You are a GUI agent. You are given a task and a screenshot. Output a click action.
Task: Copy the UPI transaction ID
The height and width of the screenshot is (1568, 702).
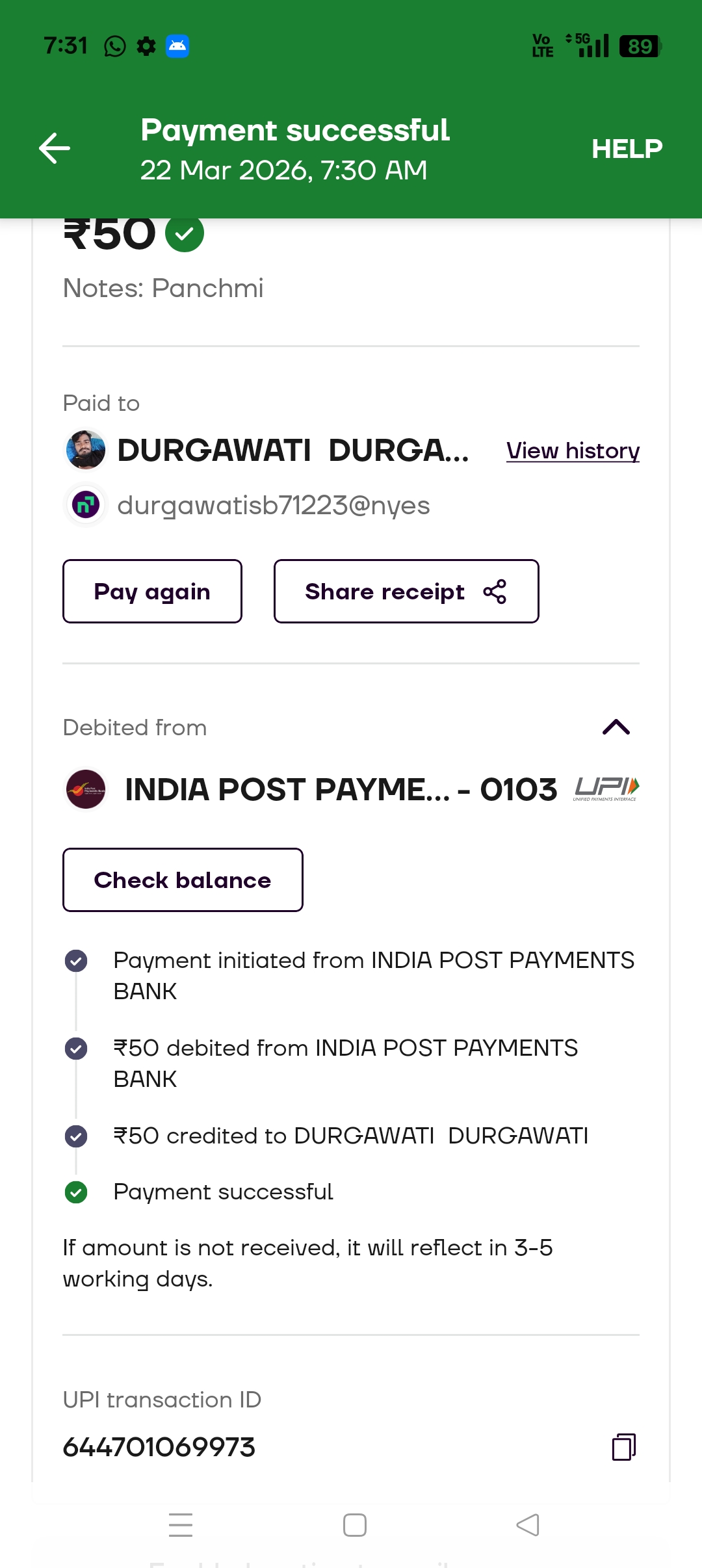point(623,1447)
